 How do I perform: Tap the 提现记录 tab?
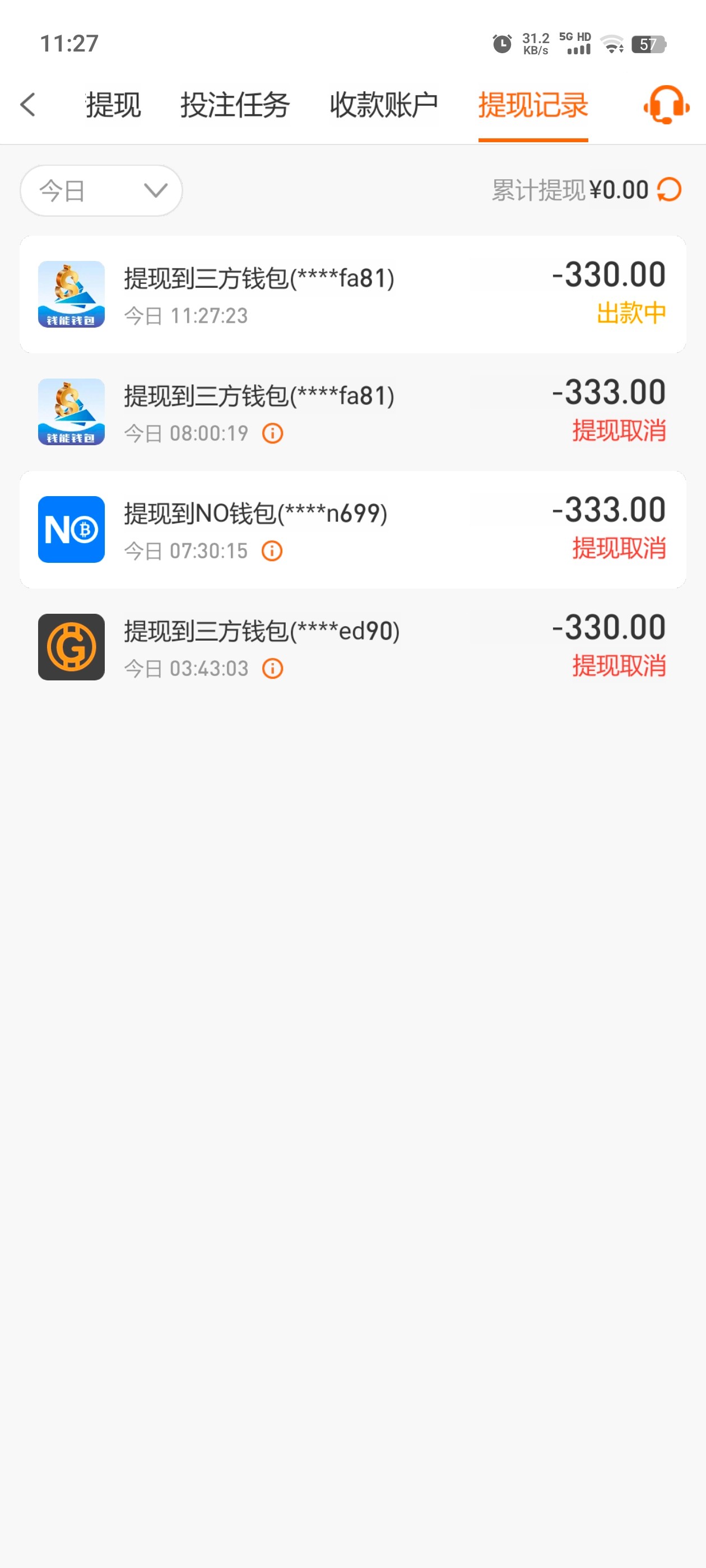(x=532, y=105)
